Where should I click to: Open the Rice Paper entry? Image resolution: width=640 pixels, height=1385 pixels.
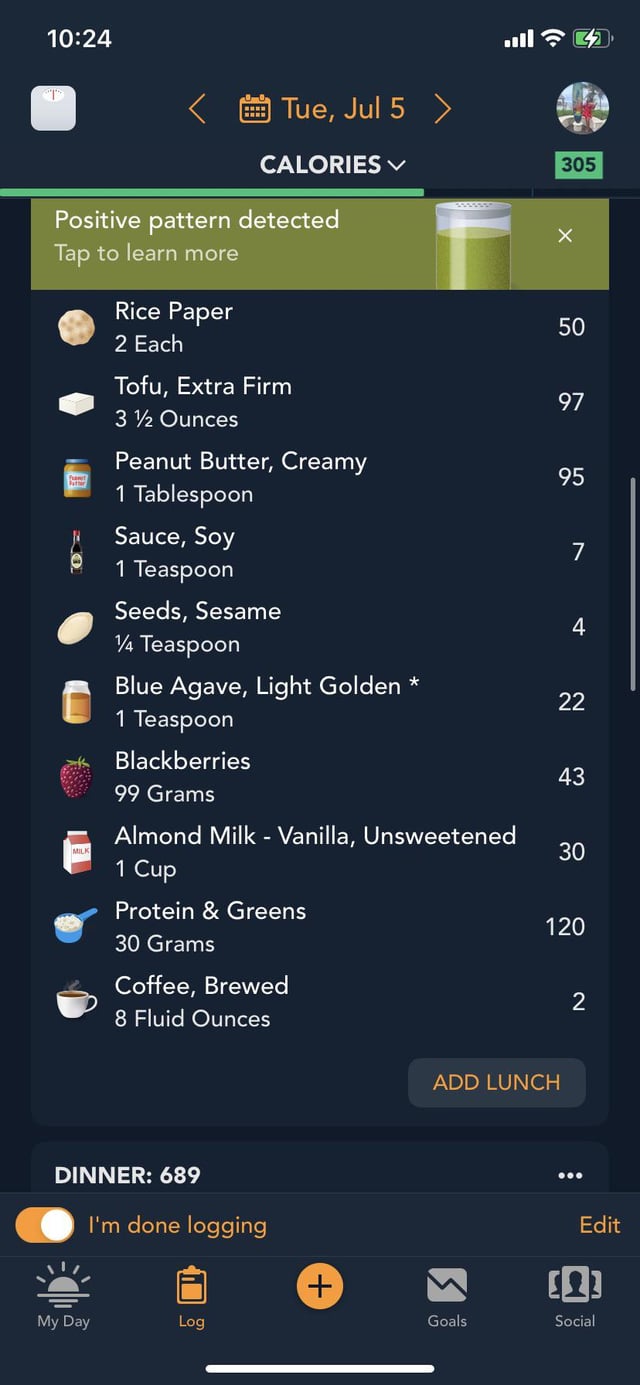coord(320,327)
